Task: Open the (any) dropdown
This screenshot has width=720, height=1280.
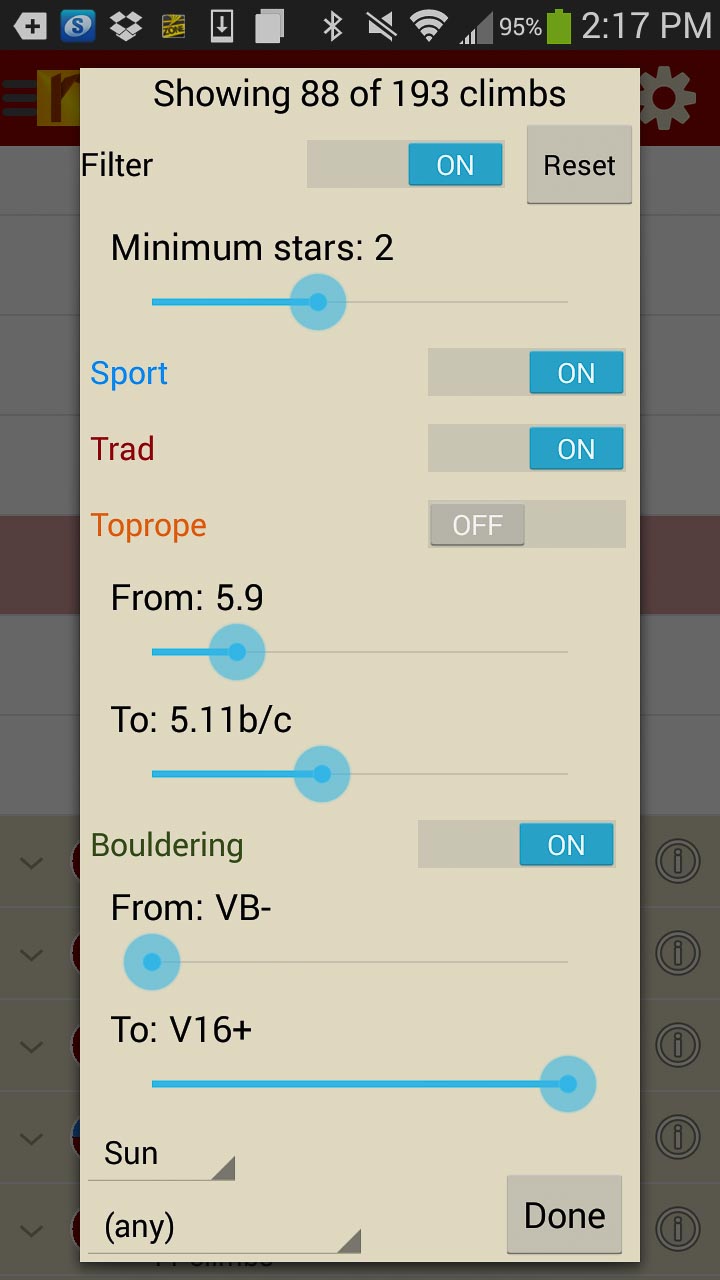Action: [x=224, y=1227]
